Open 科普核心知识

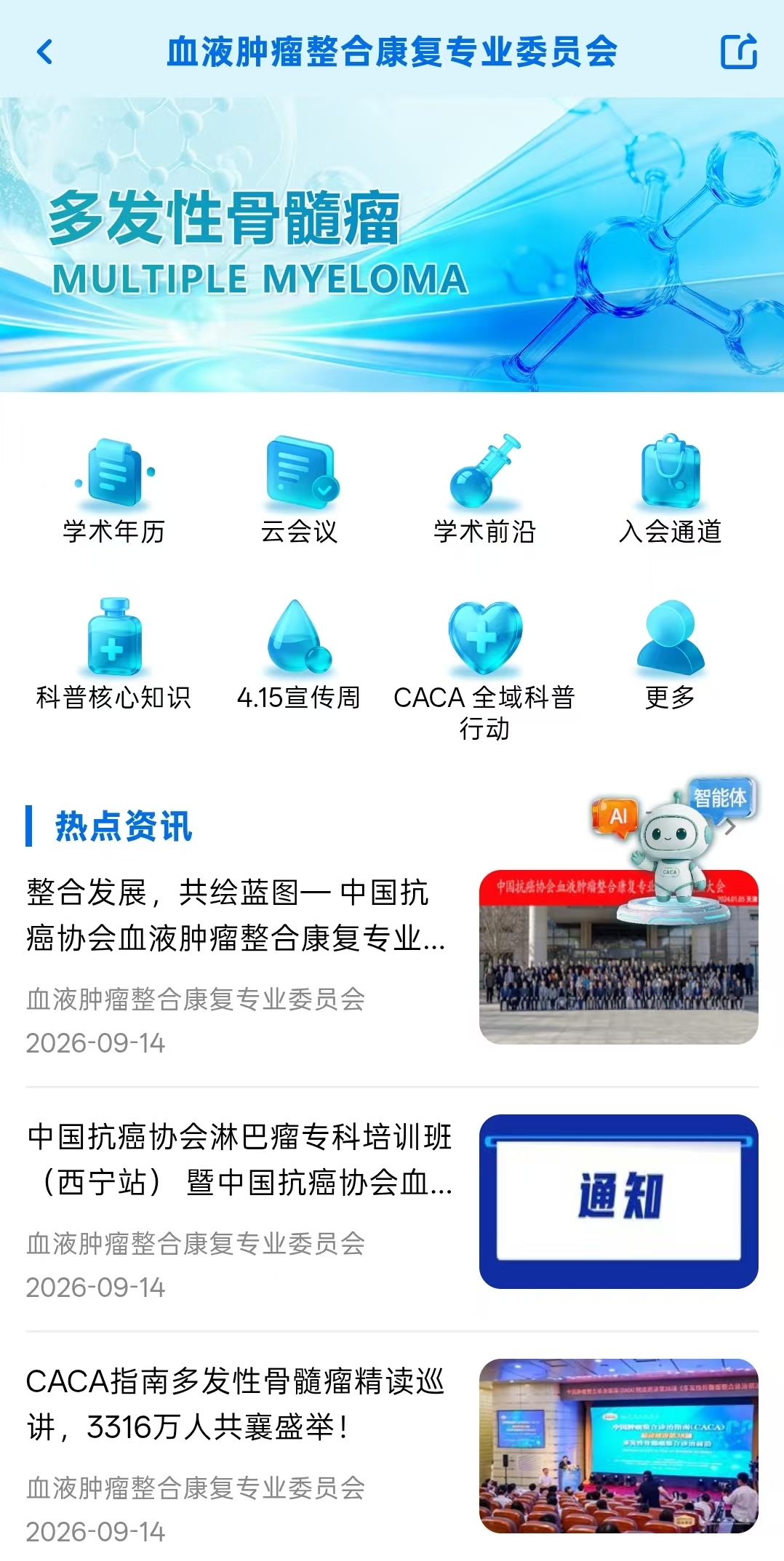pyautogui.click(x=114, y=655)
